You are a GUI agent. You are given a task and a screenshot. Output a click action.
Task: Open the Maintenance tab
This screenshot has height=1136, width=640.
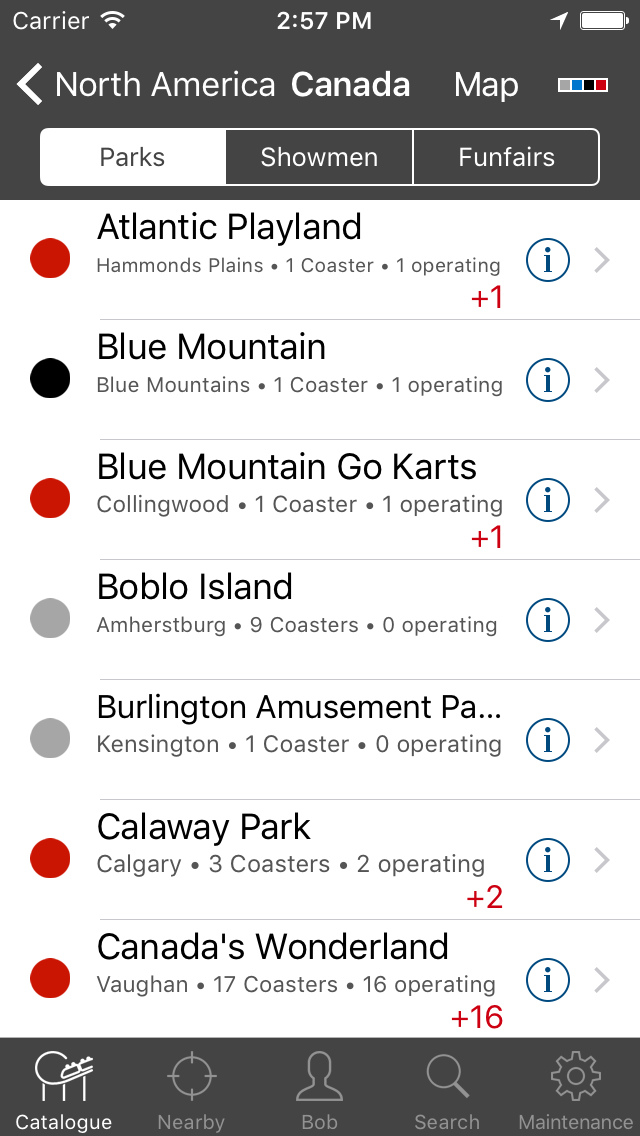[x=575, y=1089]
